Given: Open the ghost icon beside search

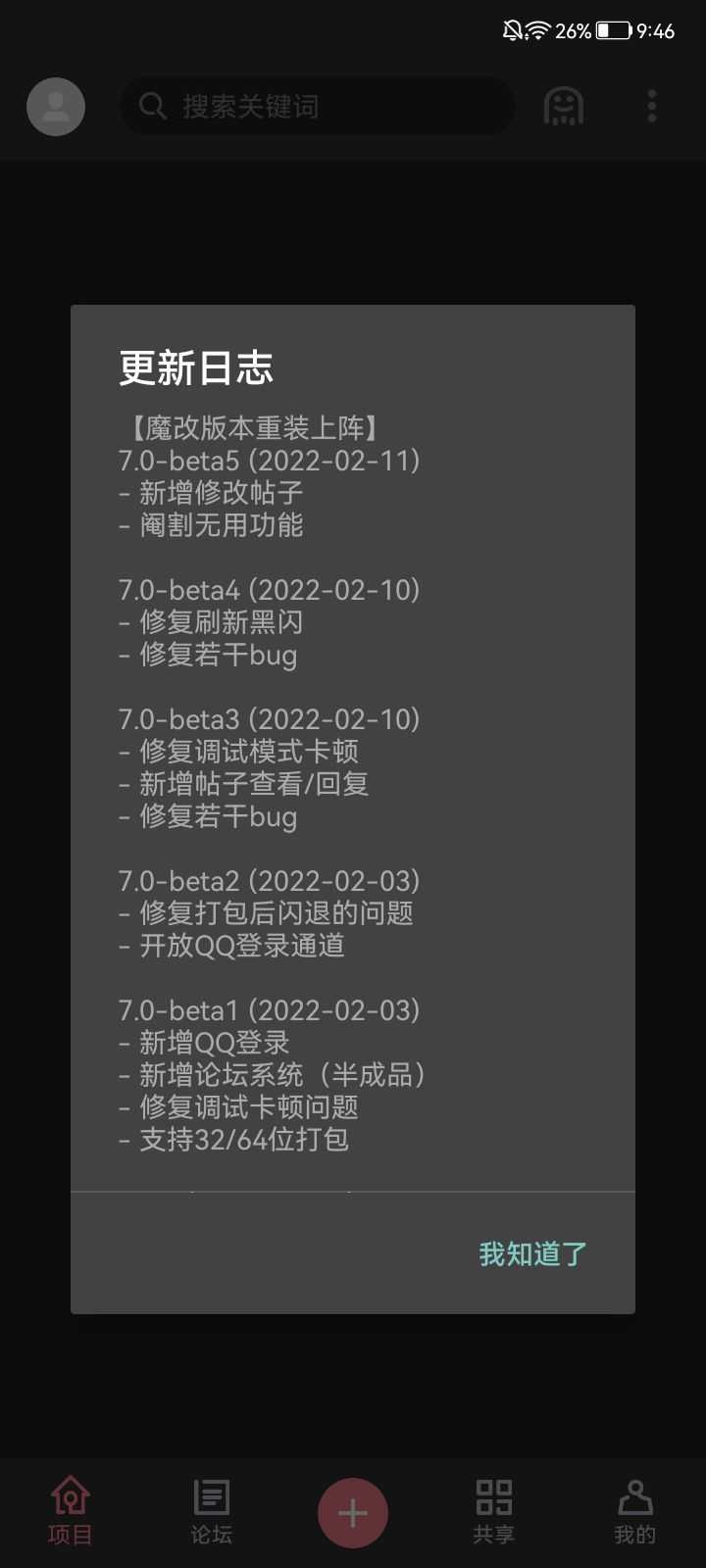Looking at the screenshot, I should pos(564,106).
